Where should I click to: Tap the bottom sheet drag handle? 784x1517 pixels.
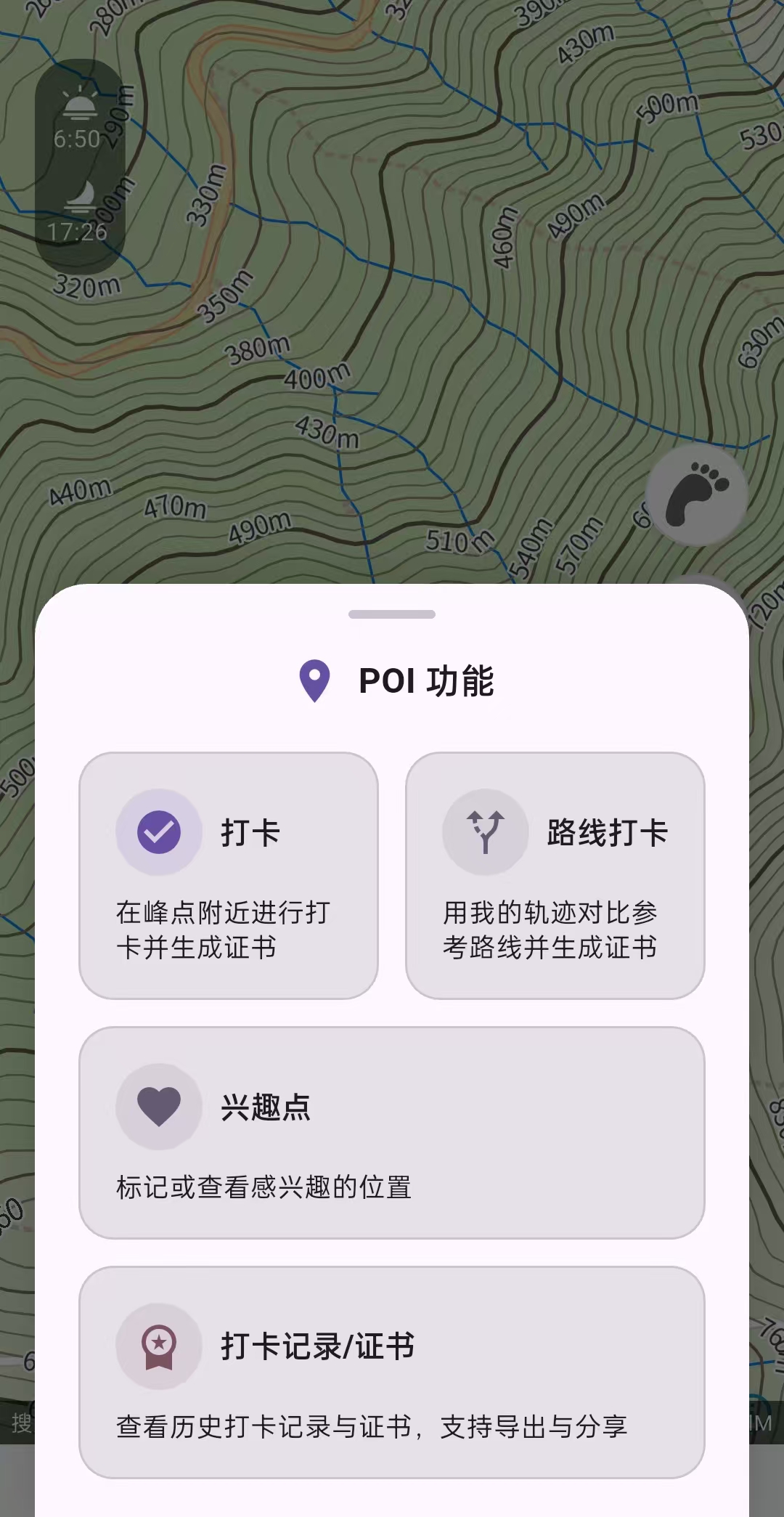coord(391,614)
